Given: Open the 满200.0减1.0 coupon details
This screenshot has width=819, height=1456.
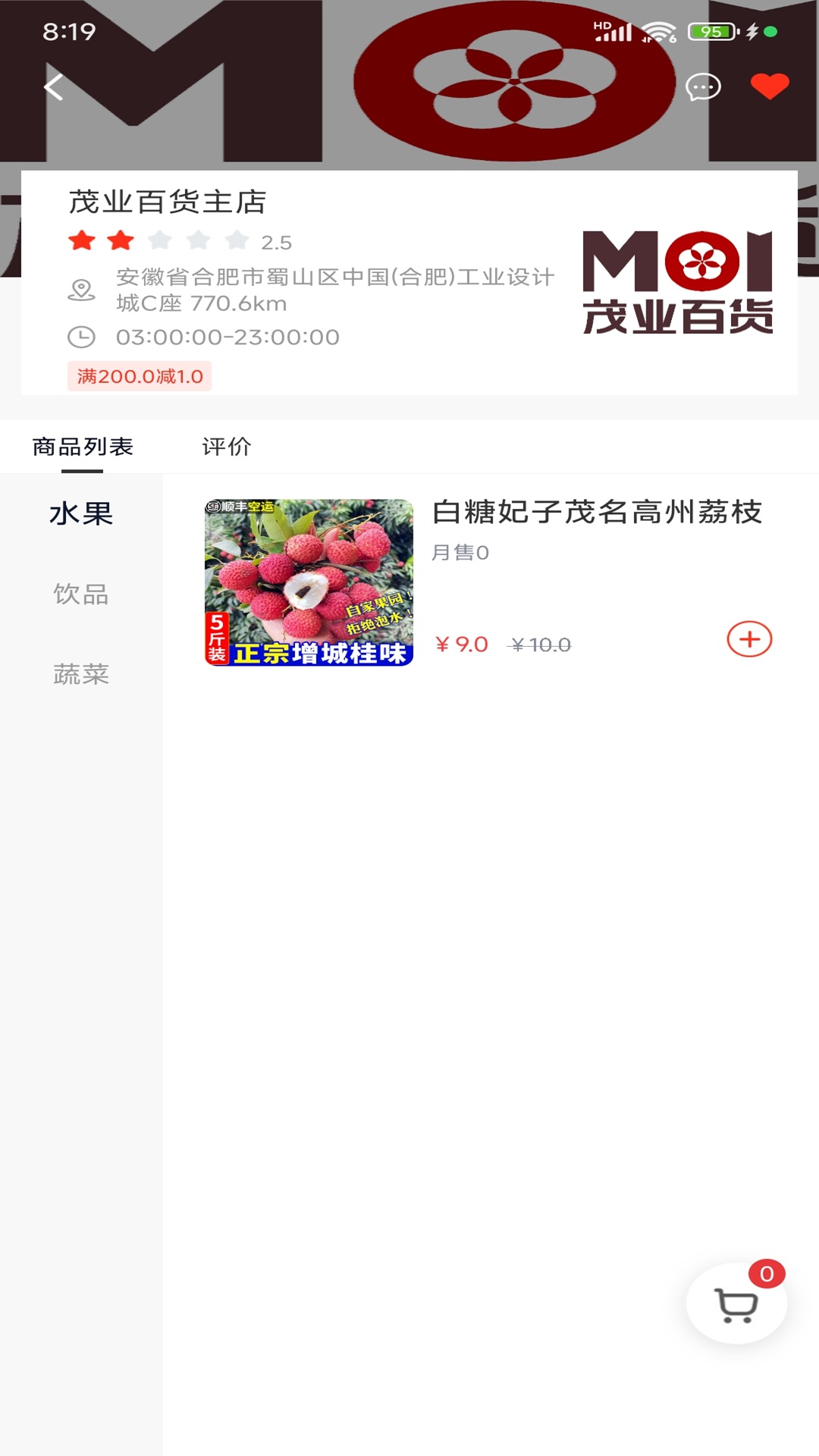Looking at the screenshot, I should 138,377.
